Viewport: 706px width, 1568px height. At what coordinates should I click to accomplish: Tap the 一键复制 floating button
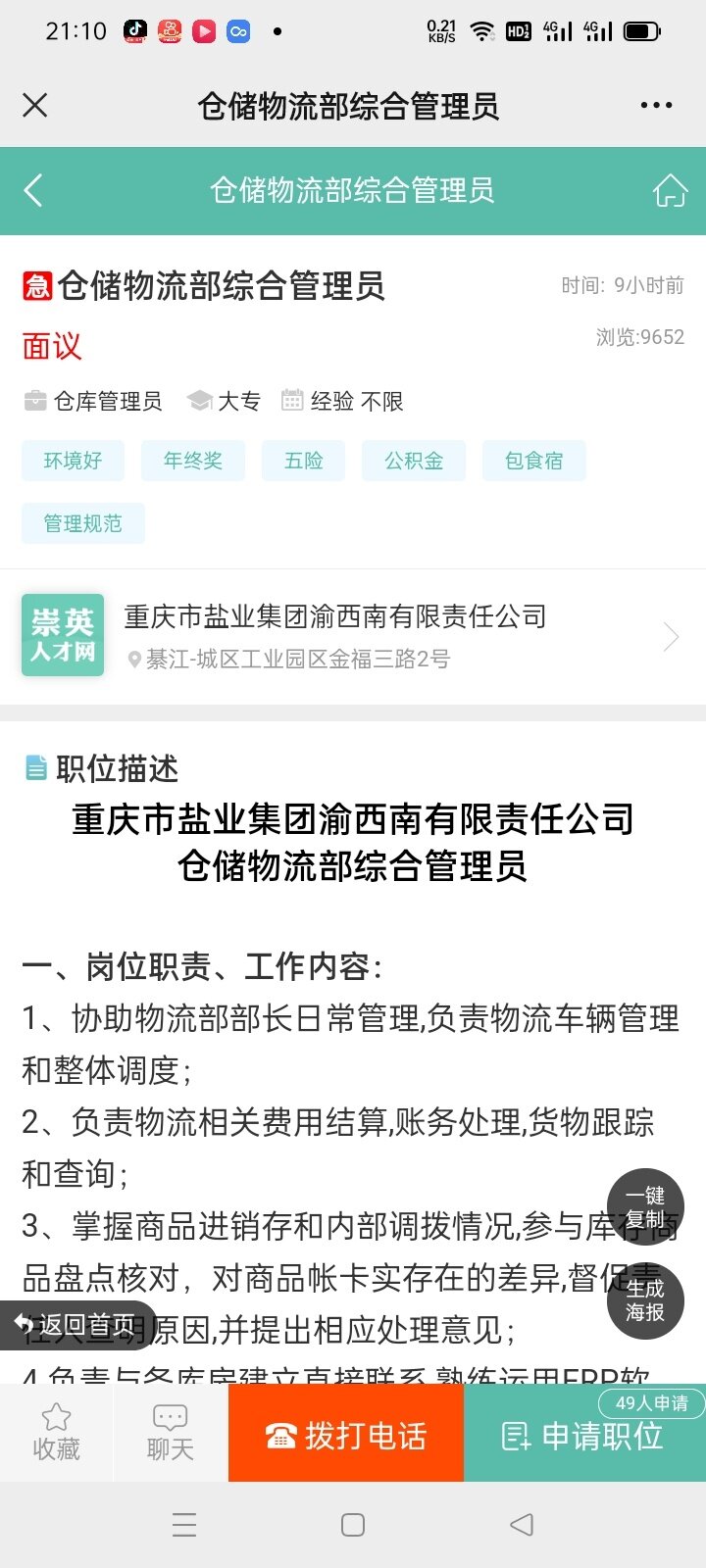(x=645, y=1207)
